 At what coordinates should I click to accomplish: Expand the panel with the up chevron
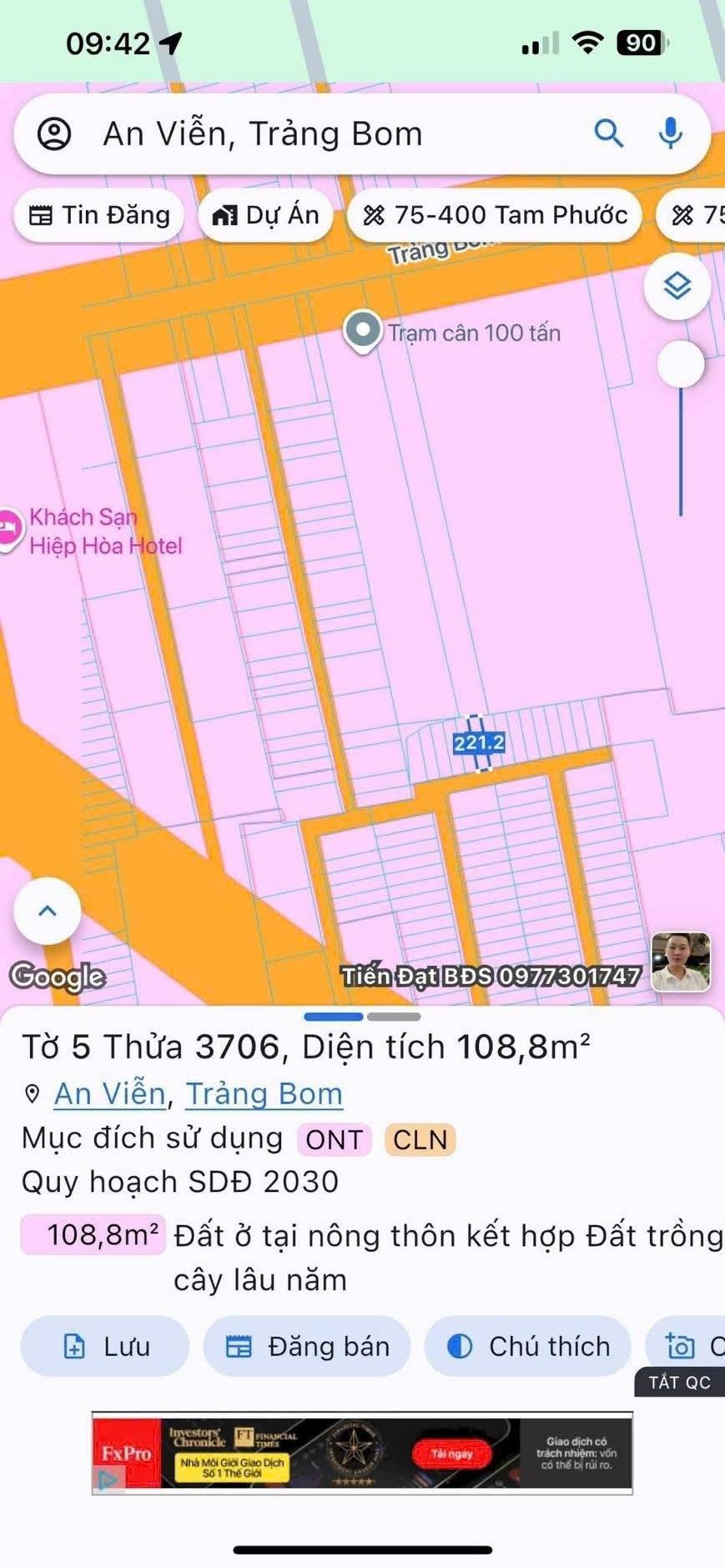48,911
